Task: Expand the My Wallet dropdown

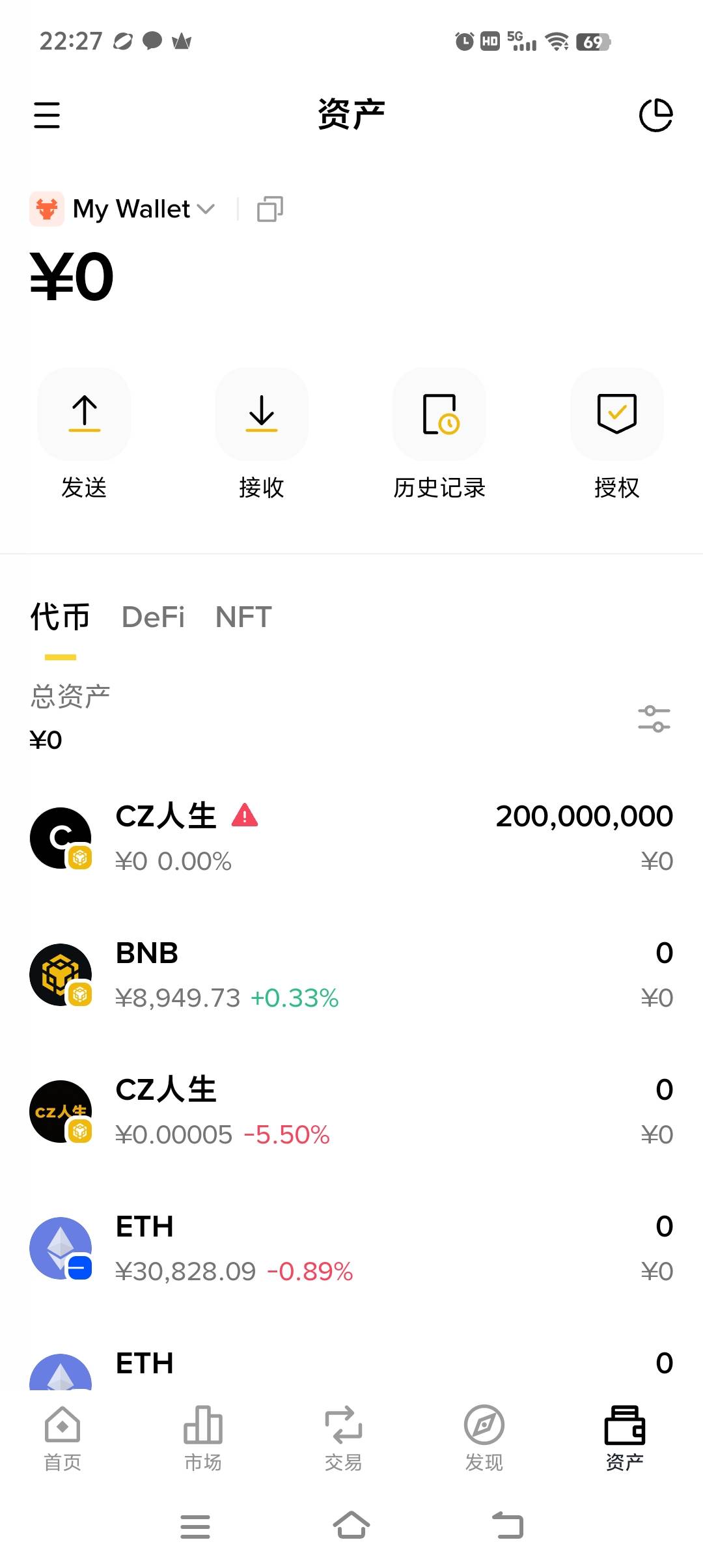Action: pos(122,209)
